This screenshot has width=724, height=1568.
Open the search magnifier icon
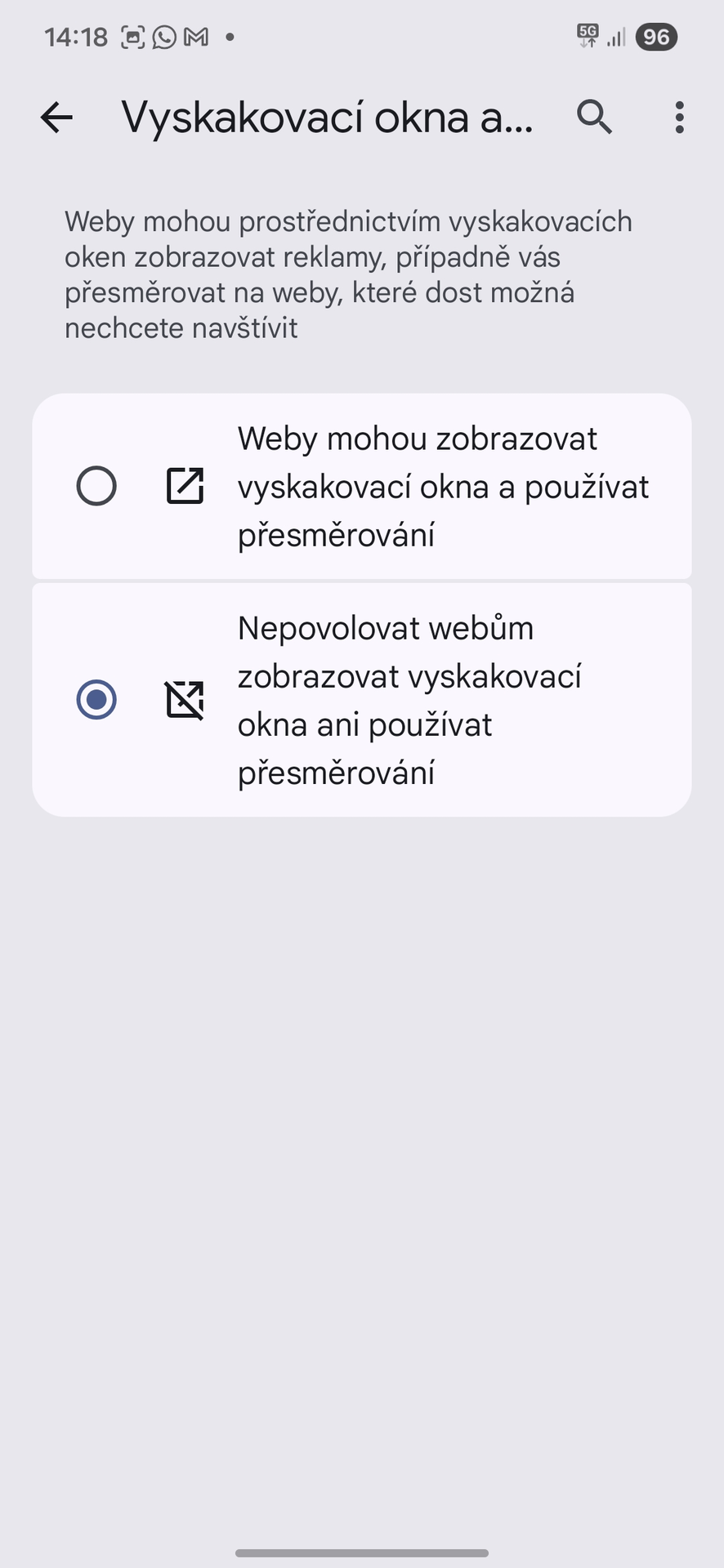pos(594,118)
